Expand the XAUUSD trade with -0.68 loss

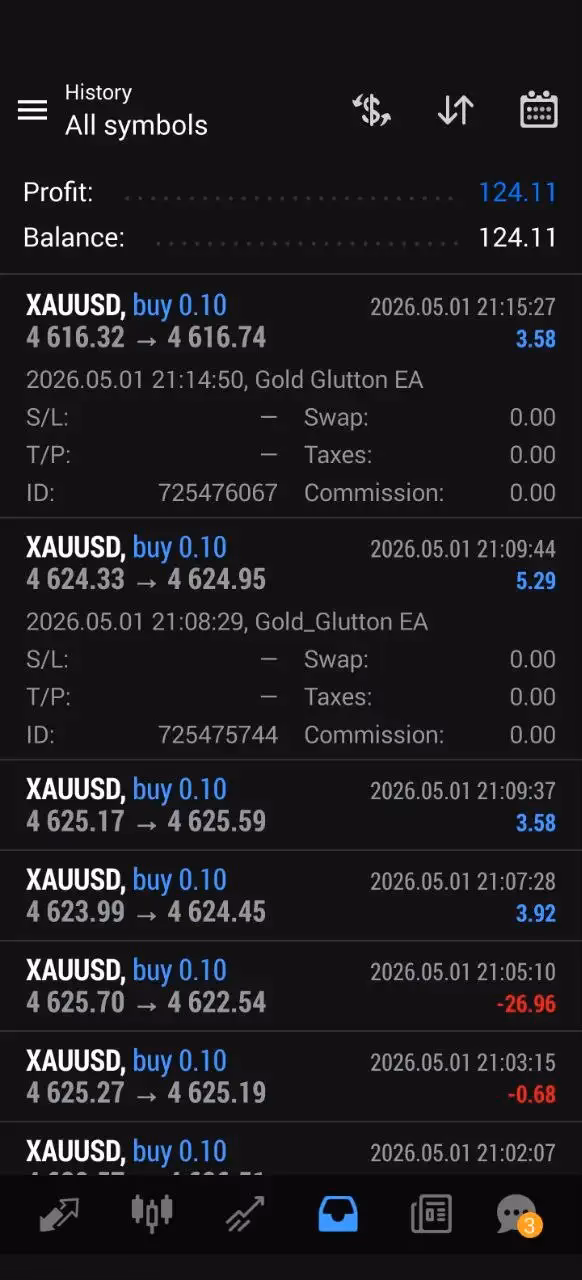point(291,1077)
